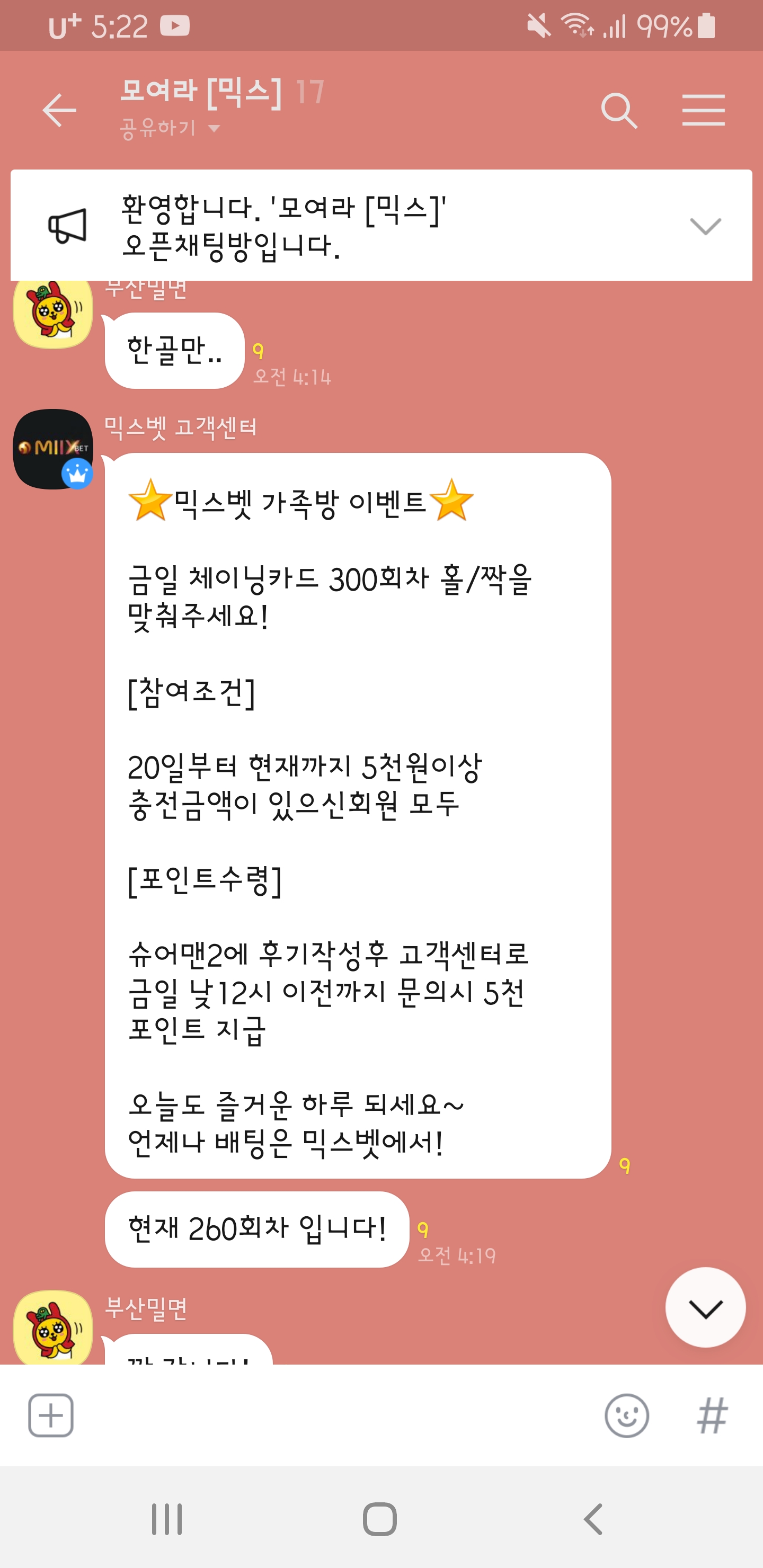Open 부산밀면's profile beside the 한골만.. message

53,314
